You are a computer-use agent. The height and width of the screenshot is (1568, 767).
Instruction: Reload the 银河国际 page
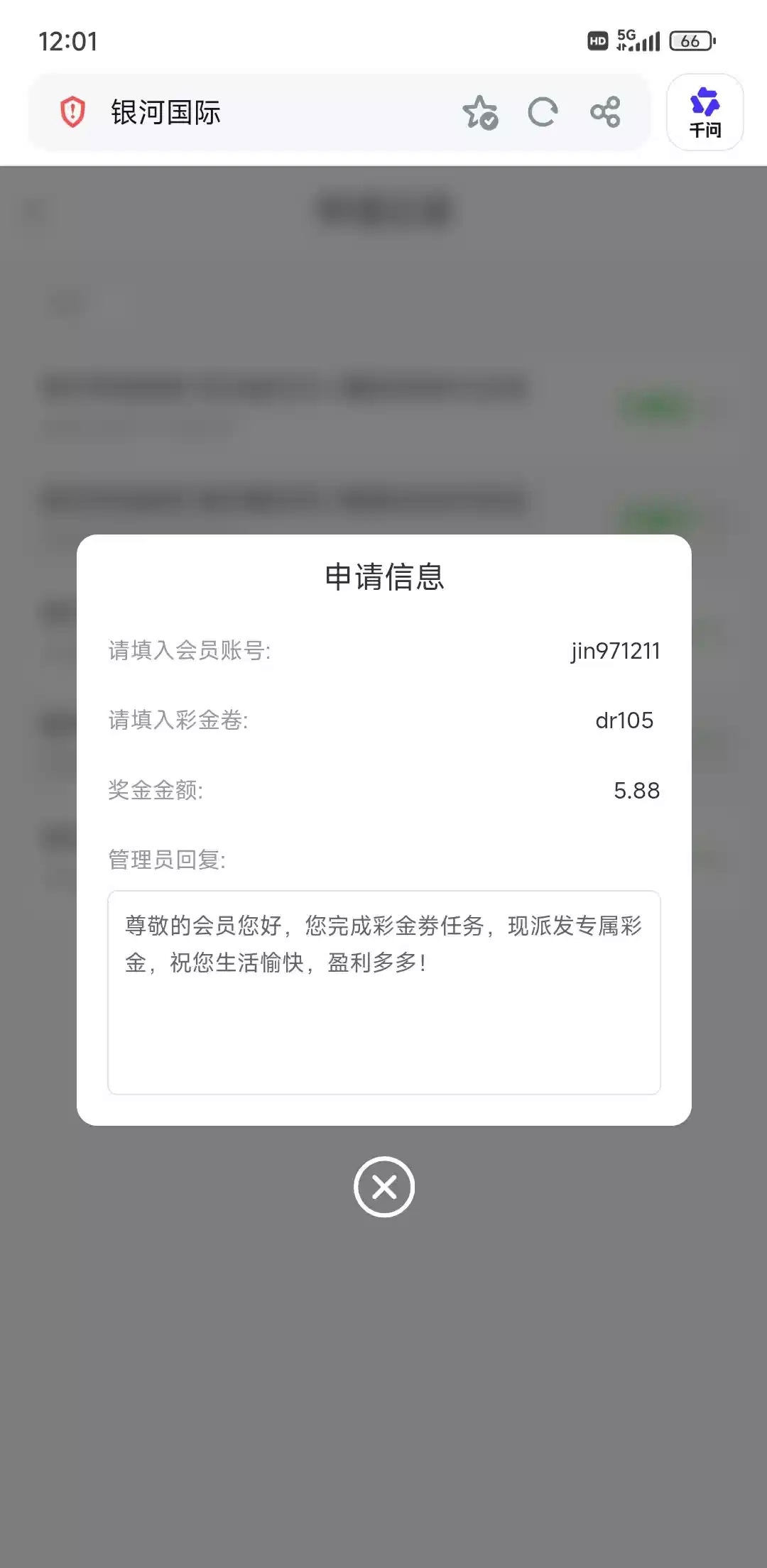(543, 112)
